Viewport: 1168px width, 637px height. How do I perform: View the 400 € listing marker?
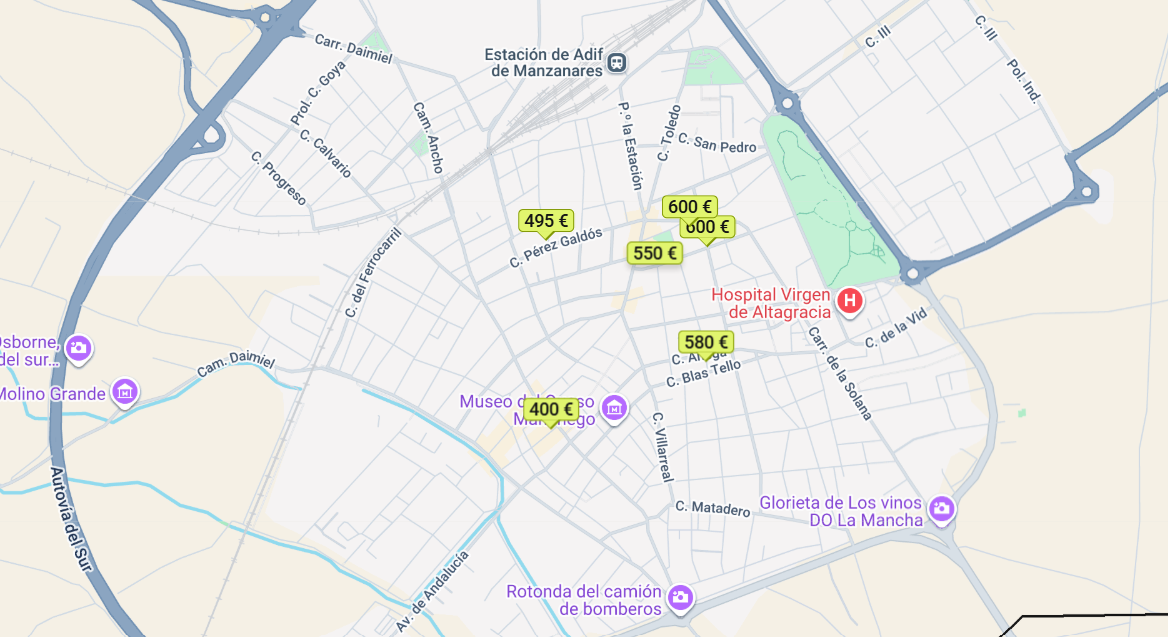pyautogui.click(x=551, y=409)
